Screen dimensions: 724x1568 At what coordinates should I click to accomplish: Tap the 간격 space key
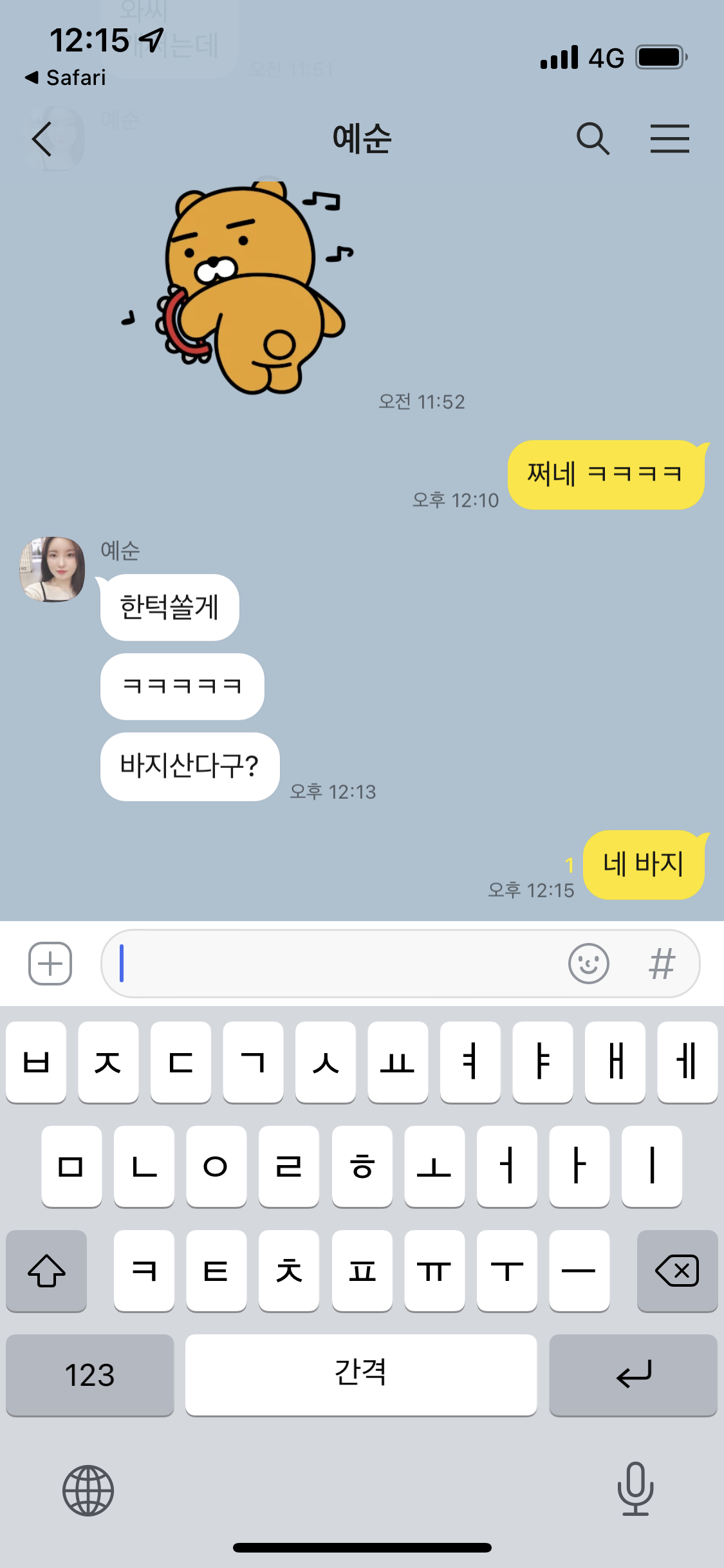[360, 1375]
